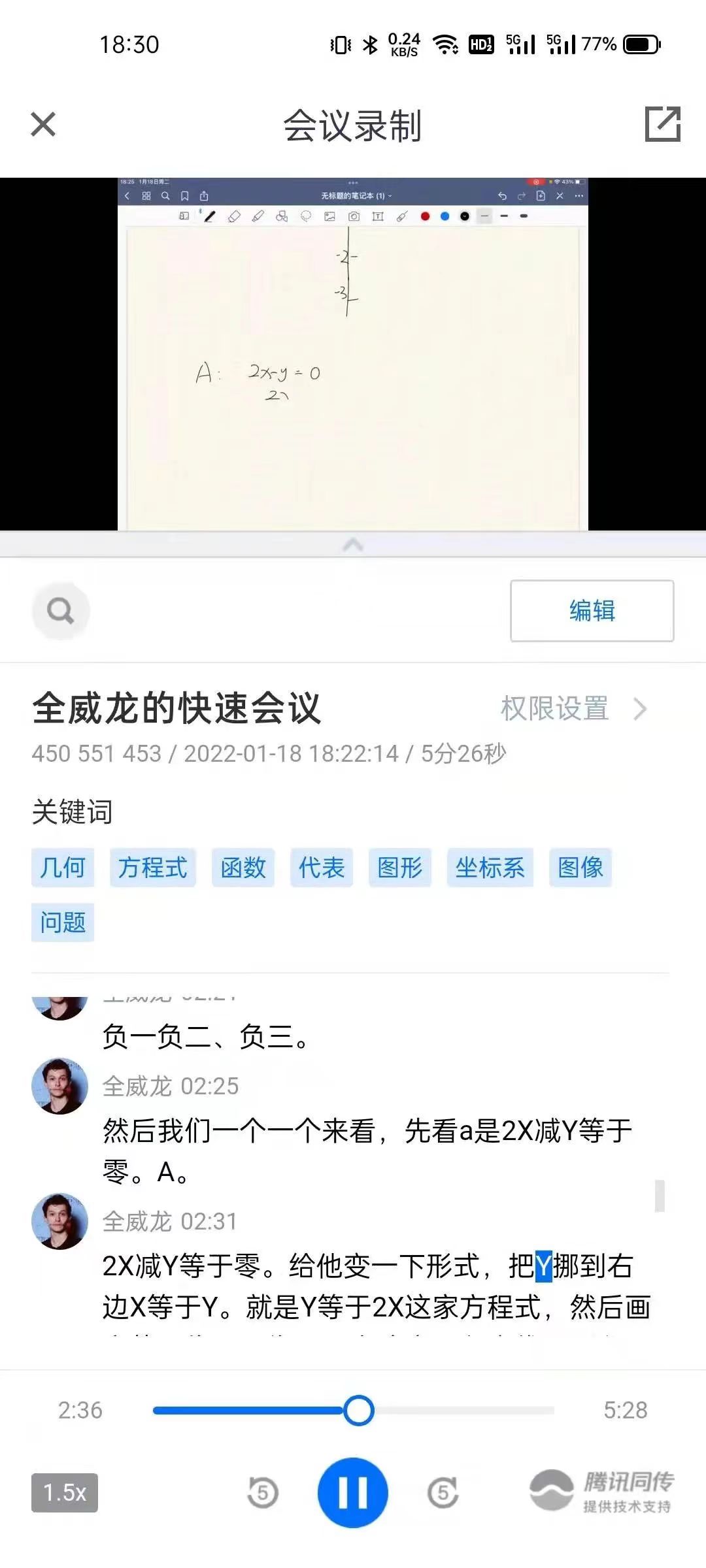Open transcript search
This screenshot has width=706, height=1568.
61,611
